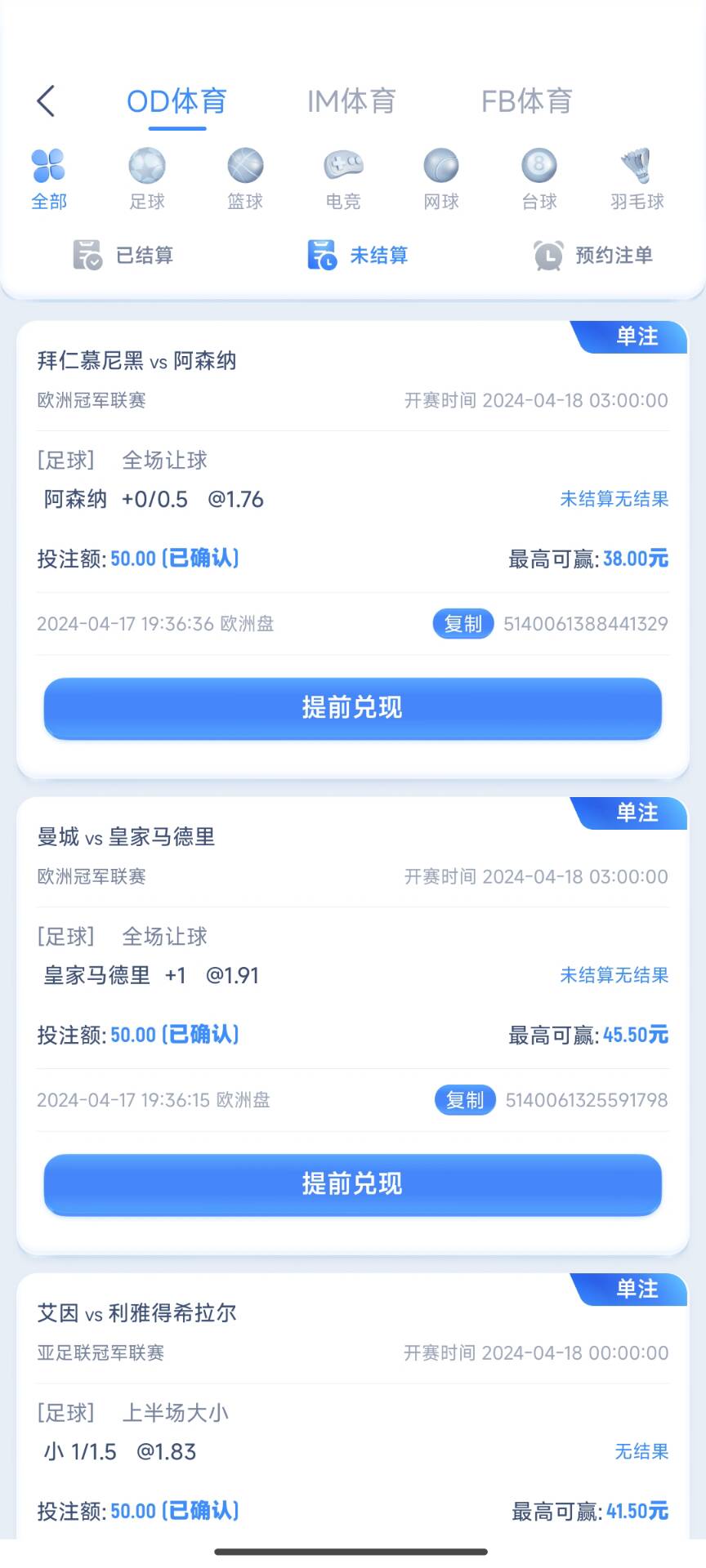Go back using the top-left arrow
Viewport: 706px width, 1568px height.
click(x=46, y=101)
